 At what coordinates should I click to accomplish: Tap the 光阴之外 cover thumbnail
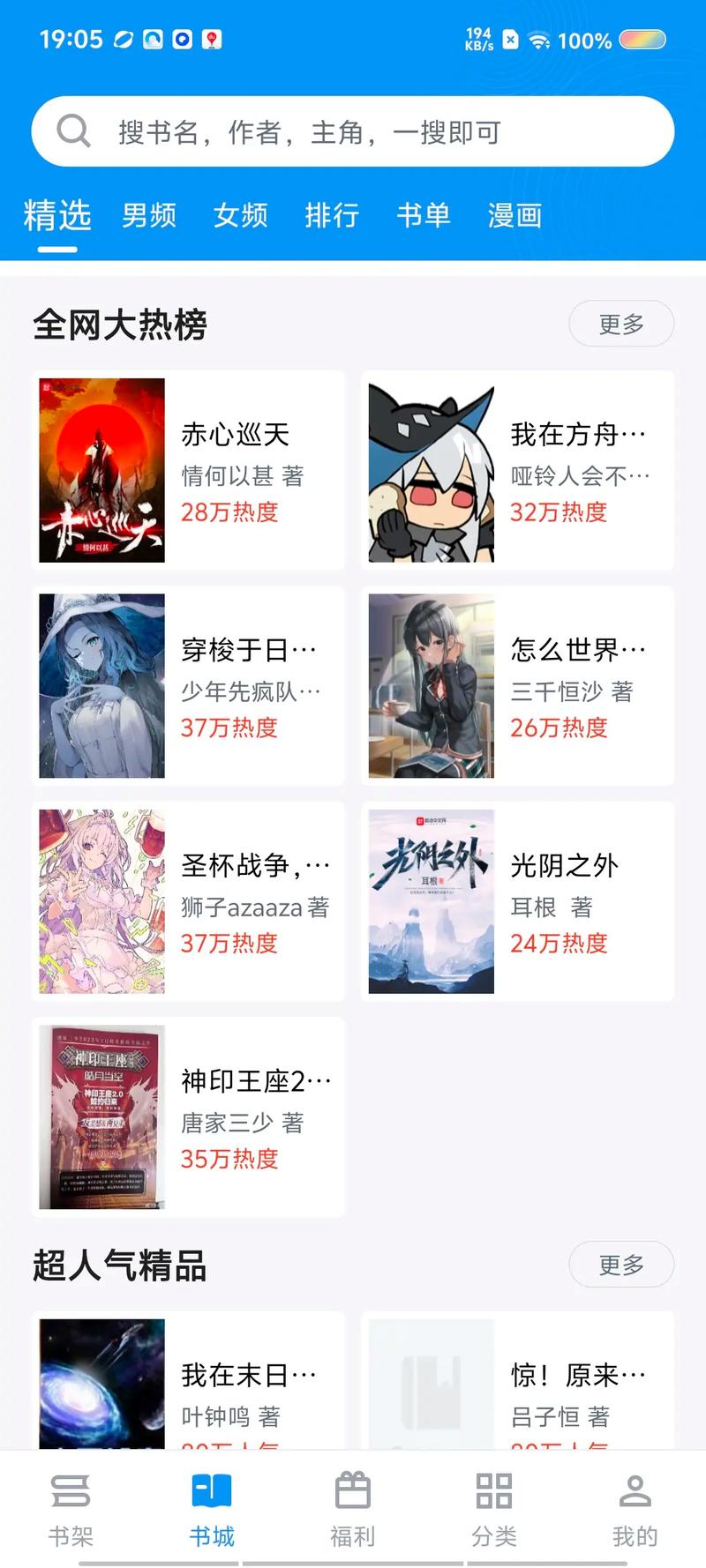(x=431, y=900)
